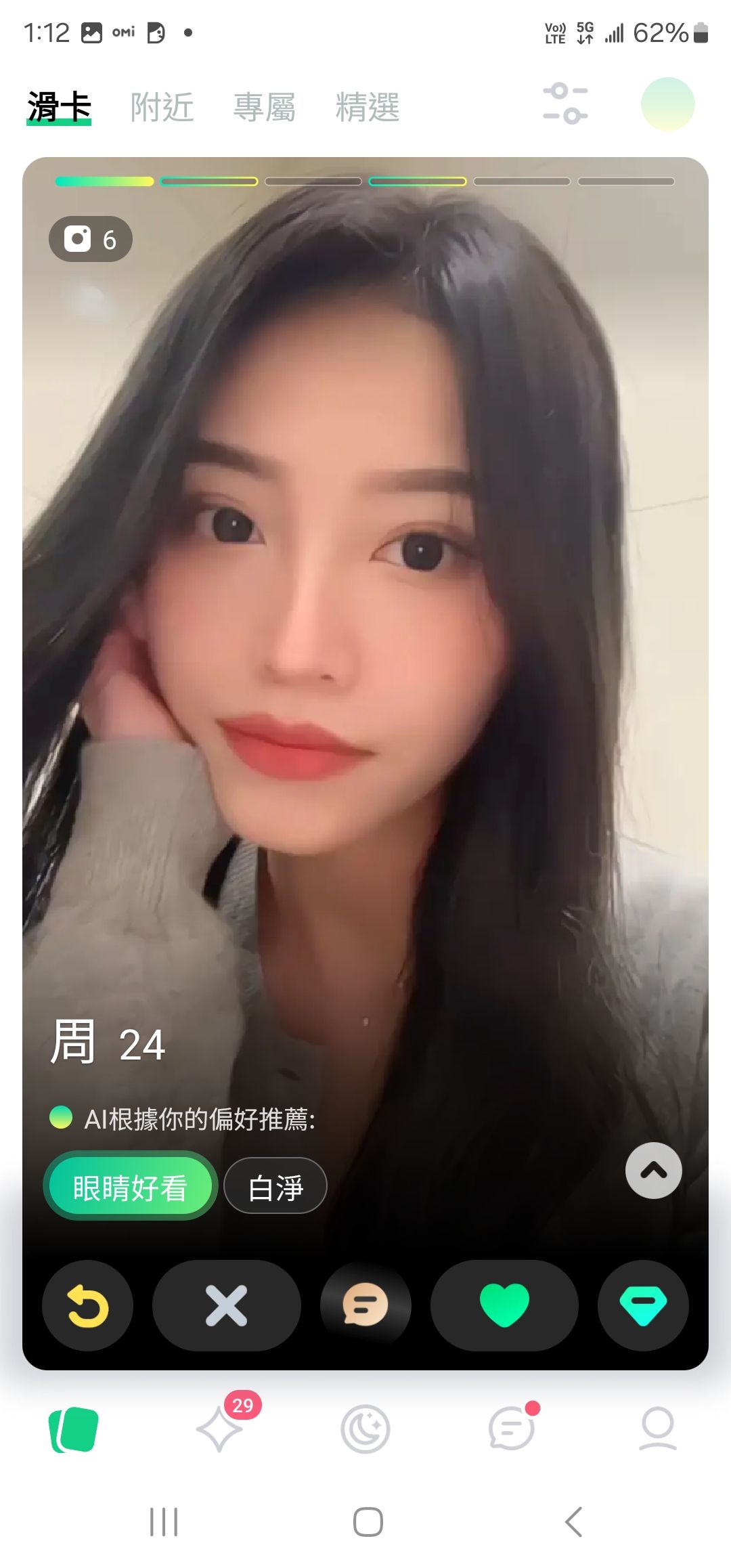
Task: Send a message via the chat bubble button
Action: pyautogui.click(x=365, y=1305)
